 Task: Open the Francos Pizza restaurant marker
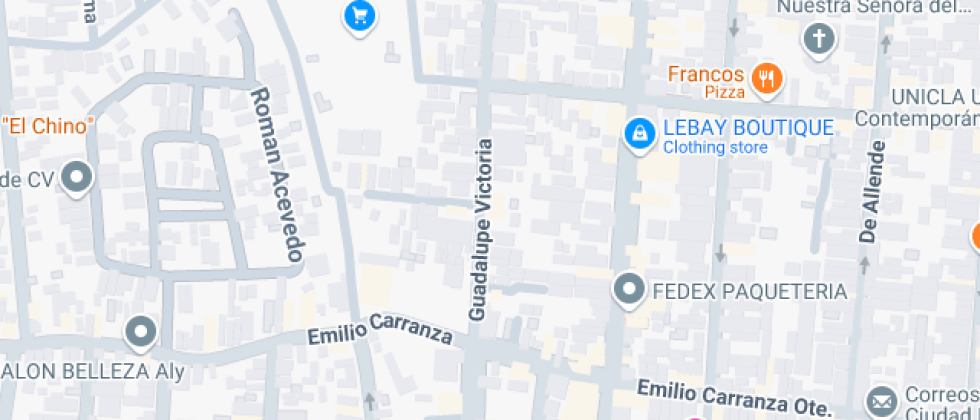click(767, 79)
